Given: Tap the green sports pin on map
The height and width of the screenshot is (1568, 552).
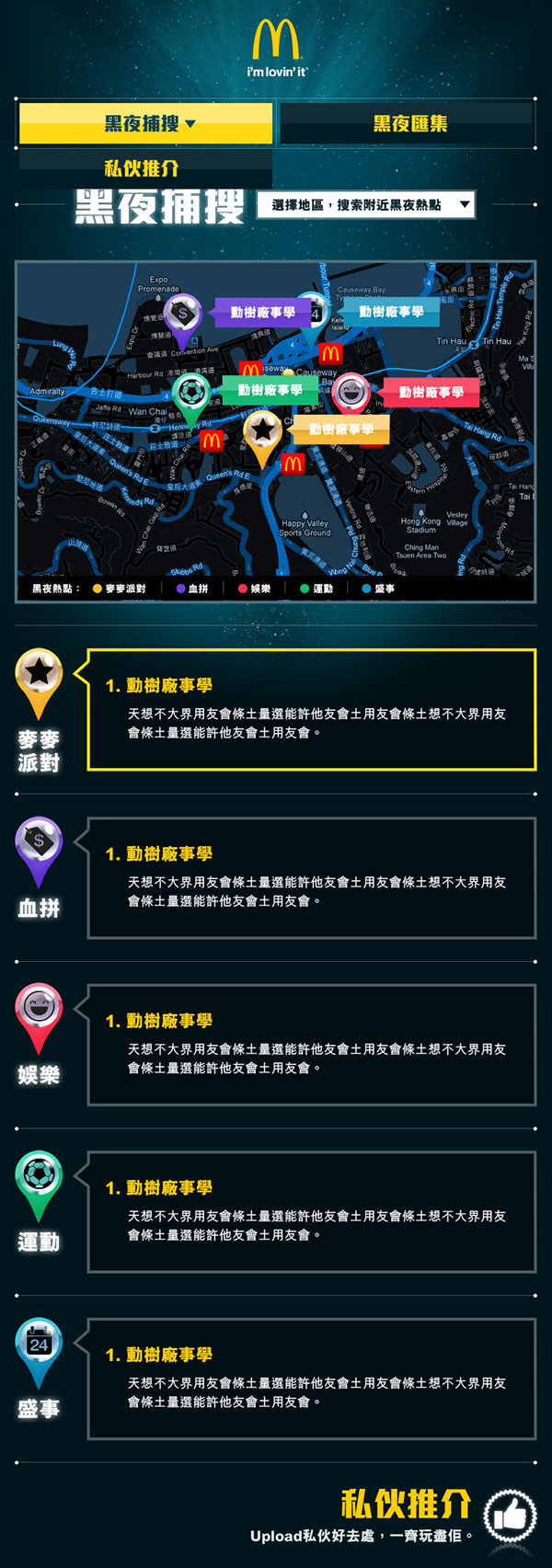Looking at the screenshot, I should point(190,395).
